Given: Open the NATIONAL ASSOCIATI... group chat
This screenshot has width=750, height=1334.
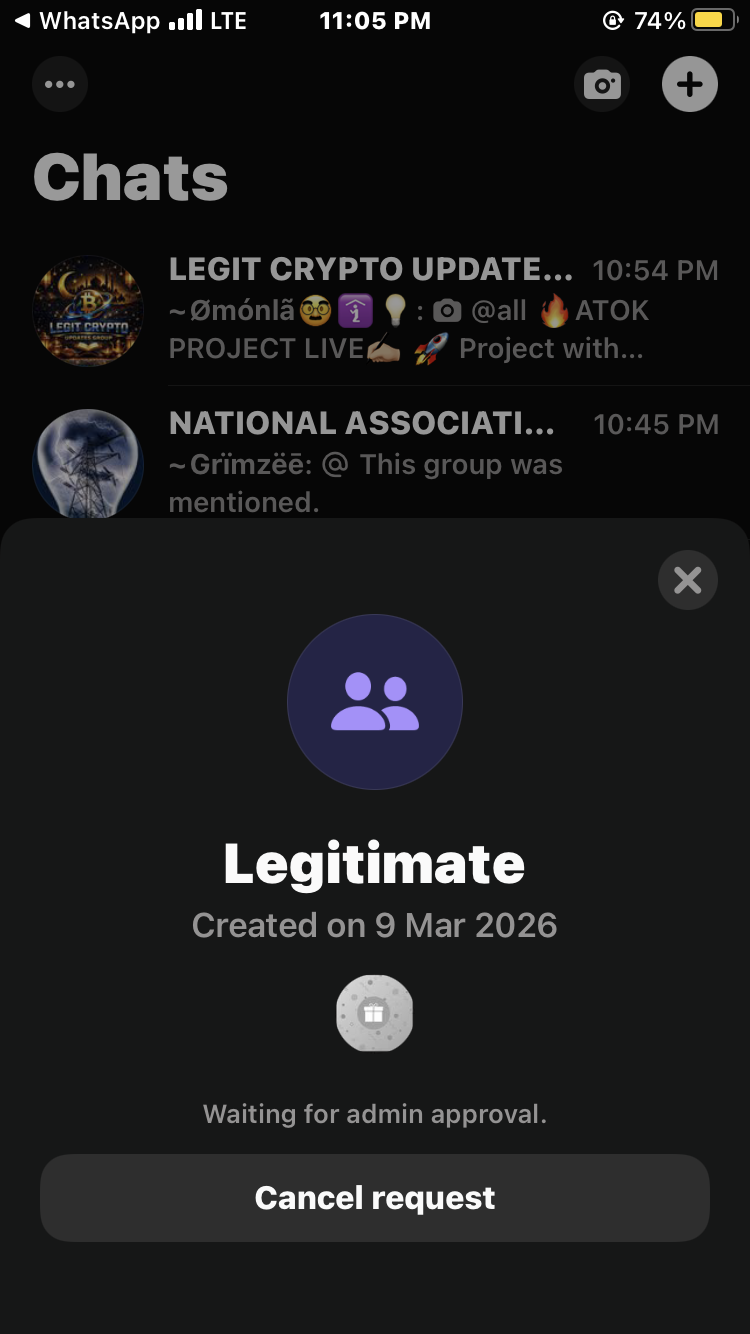Looking at the screenshot, I should click(x=440, y=460).
